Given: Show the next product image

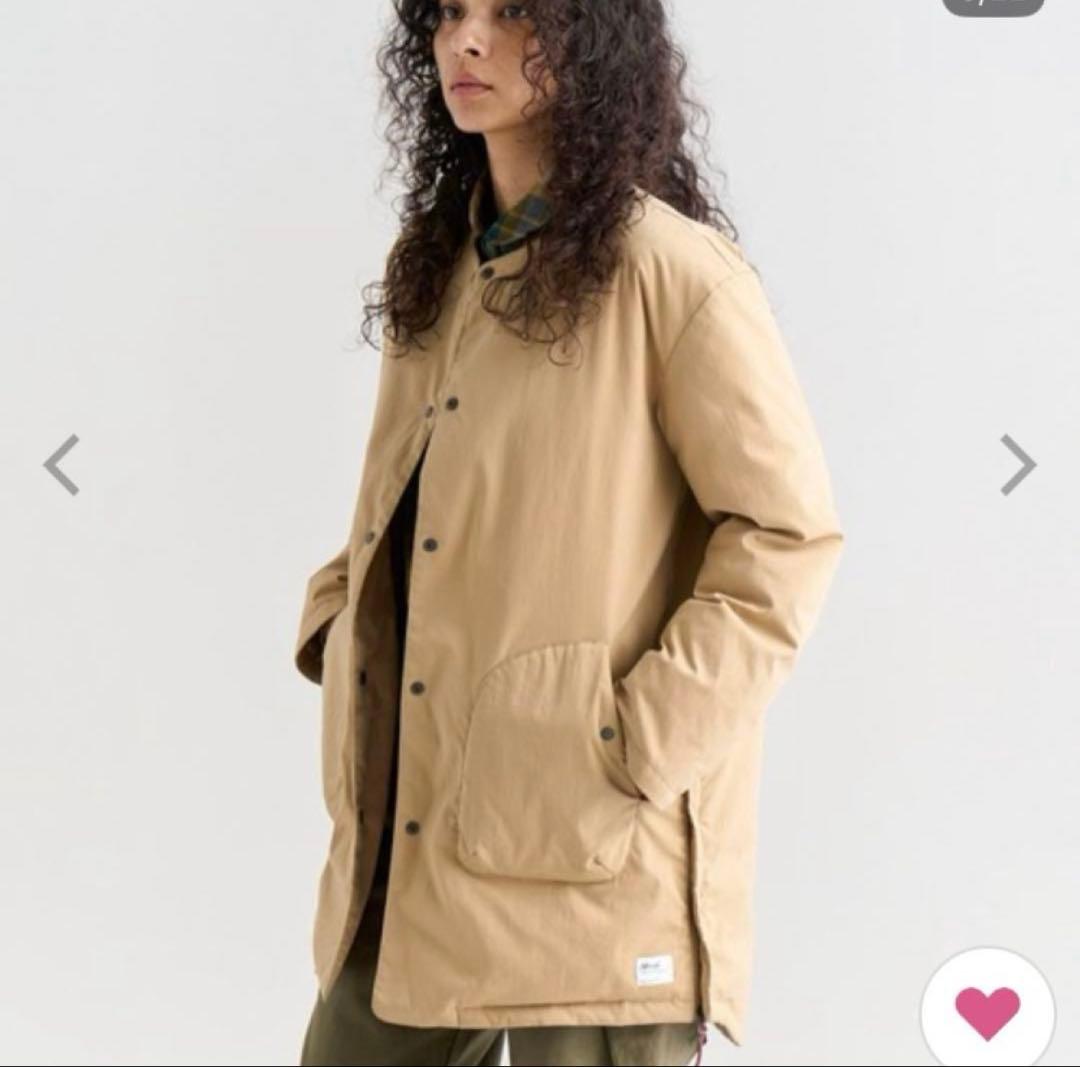Looking at the screenshot, I should [x=1017, y=465].
